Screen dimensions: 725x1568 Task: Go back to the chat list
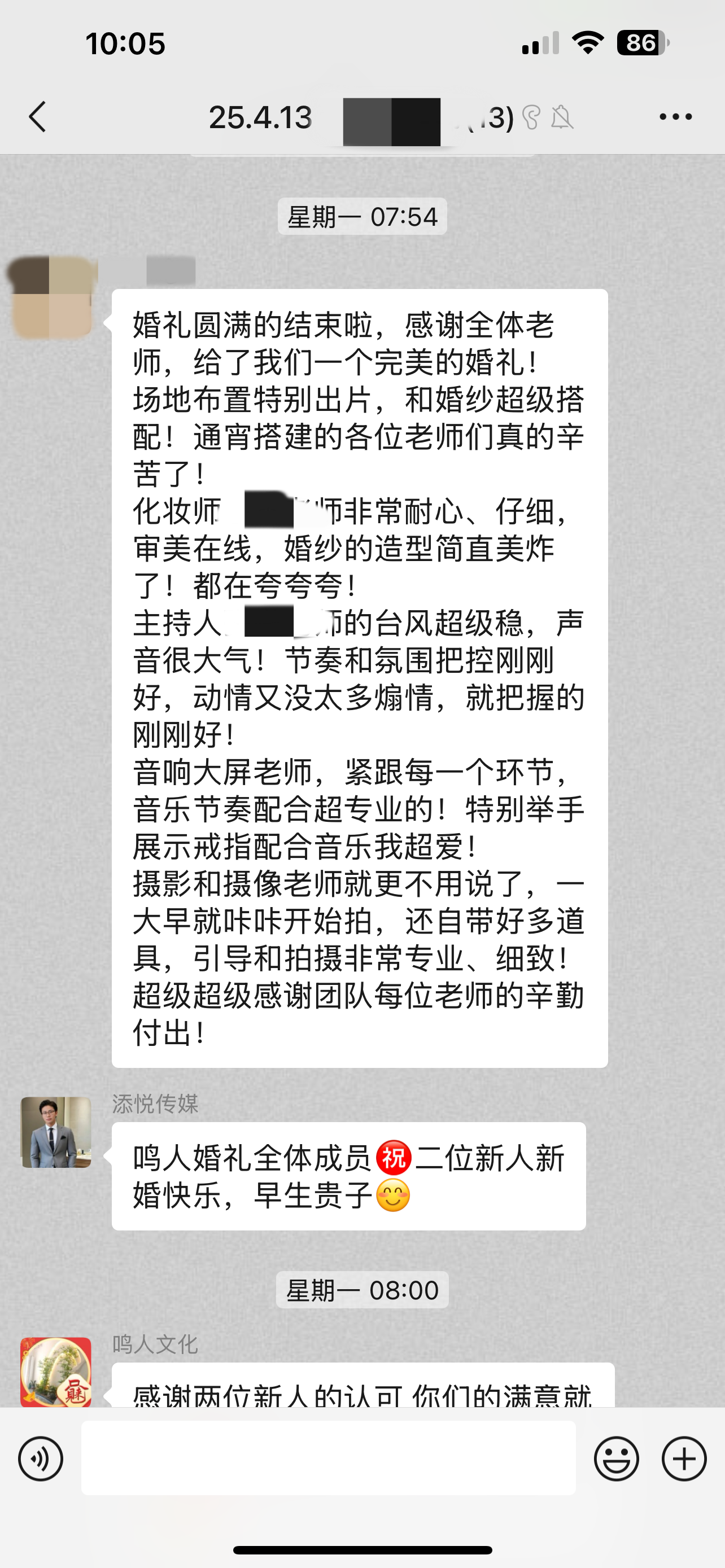pos(38,117)
